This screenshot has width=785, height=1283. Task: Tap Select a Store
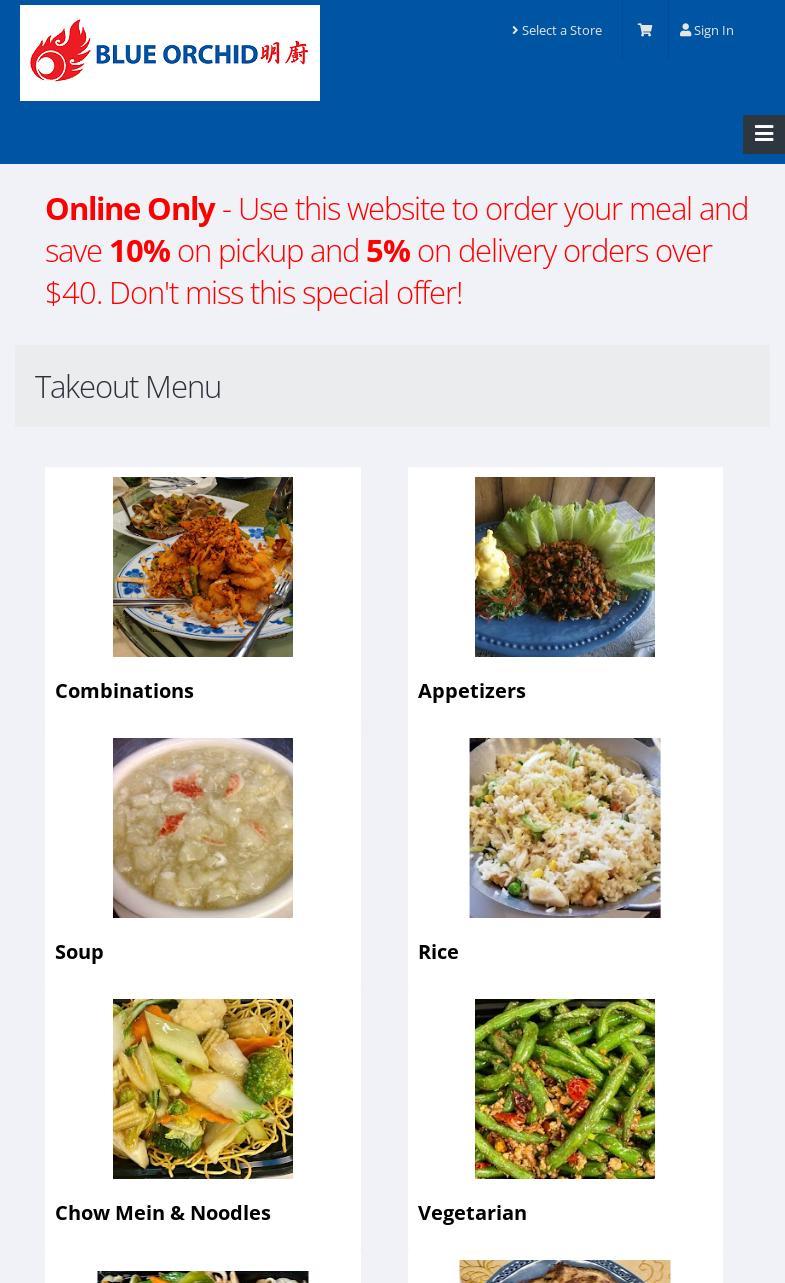[557, 30]
